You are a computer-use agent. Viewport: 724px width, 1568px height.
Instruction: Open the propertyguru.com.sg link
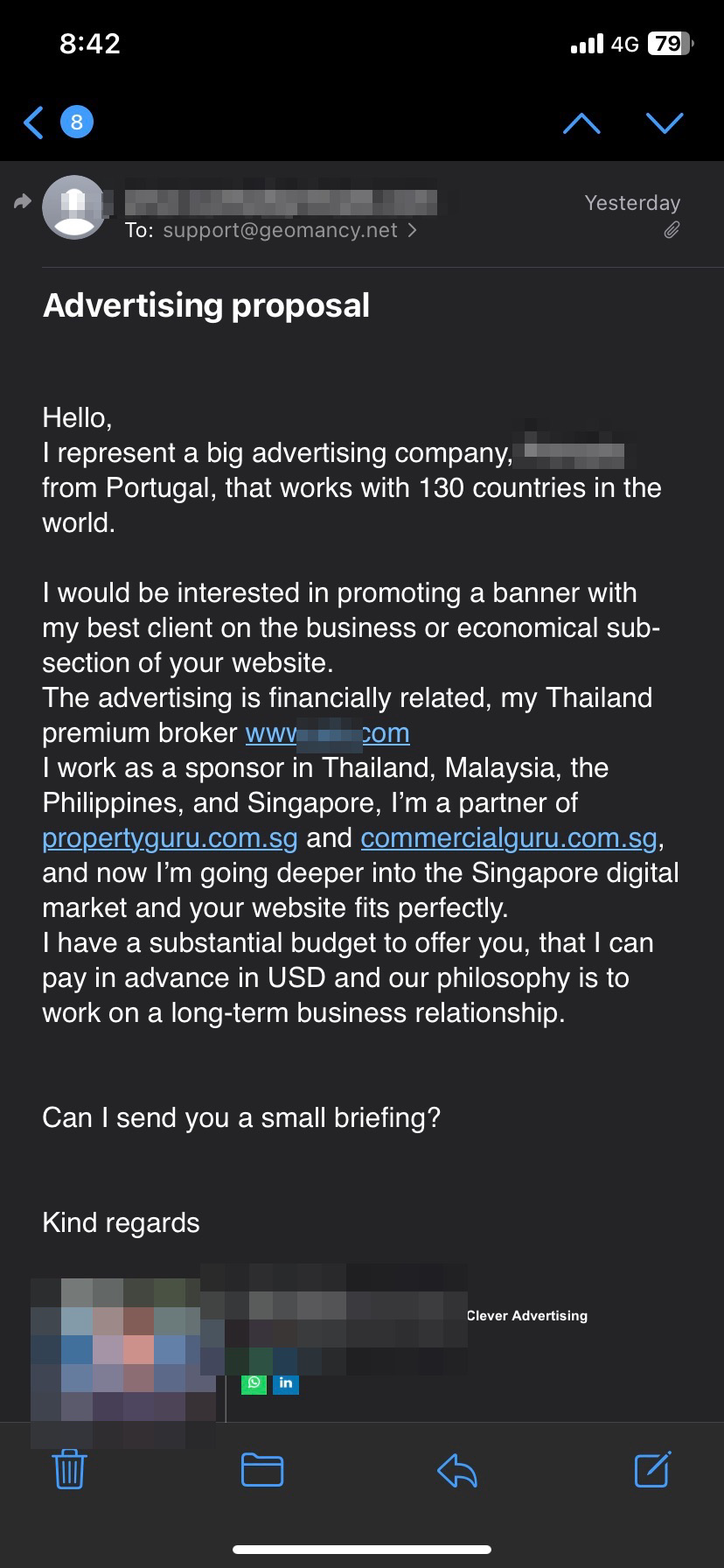[170, 837]
